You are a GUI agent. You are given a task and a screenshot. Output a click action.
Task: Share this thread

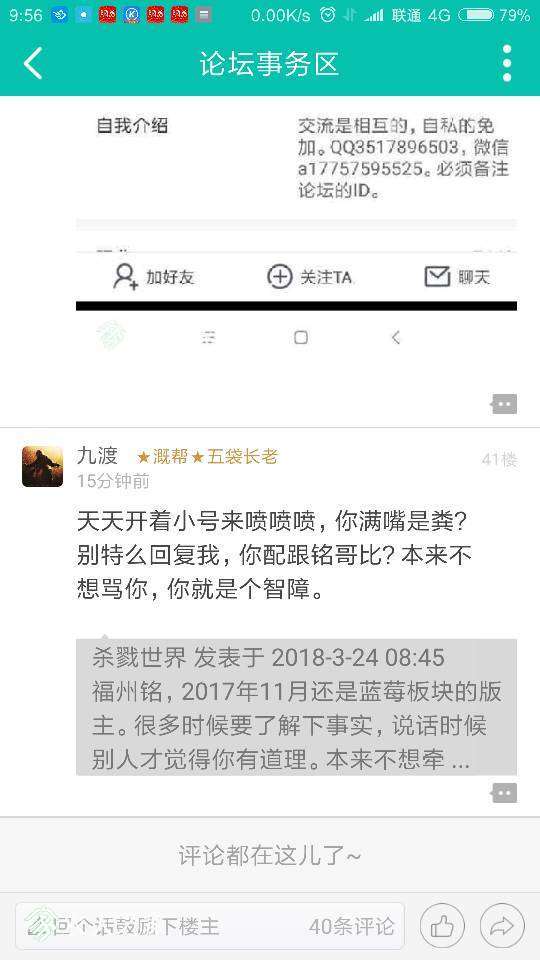pyautogui.click(x=502, y=926)
